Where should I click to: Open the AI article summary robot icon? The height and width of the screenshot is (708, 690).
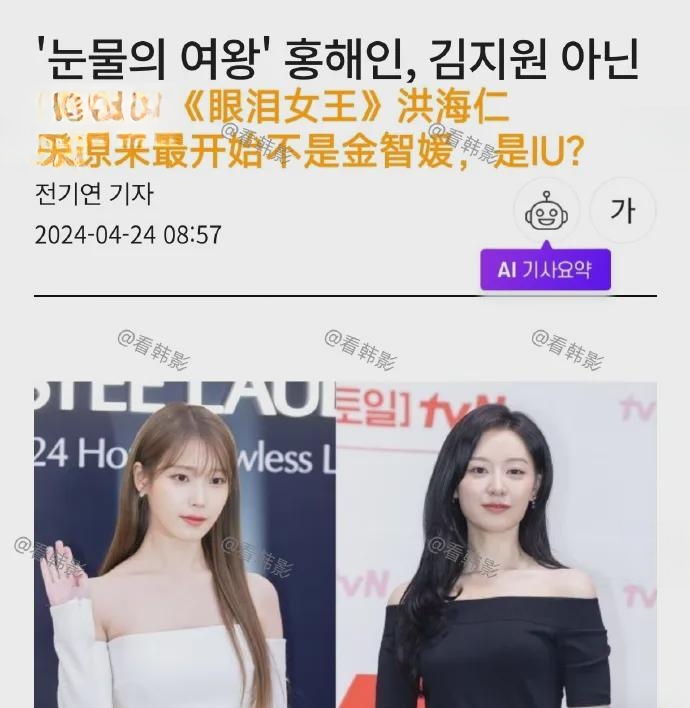[x=545, y=212]
